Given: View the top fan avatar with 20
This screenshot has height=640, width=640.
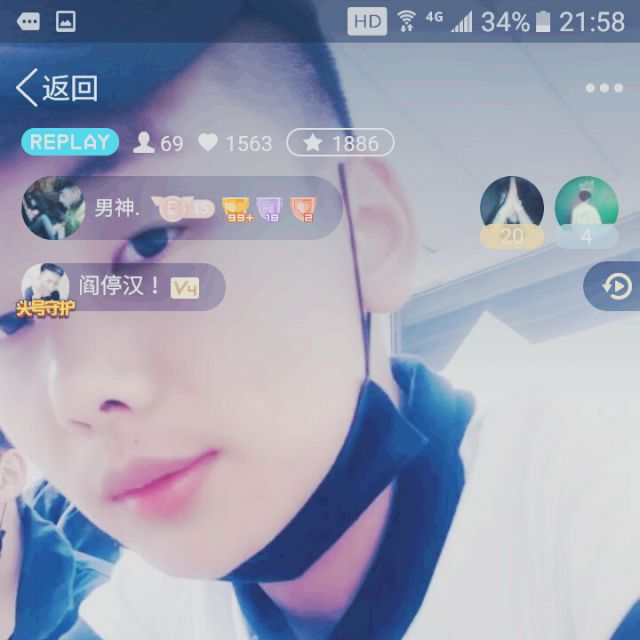Looking at the screenshot, I should pos(511,208).
